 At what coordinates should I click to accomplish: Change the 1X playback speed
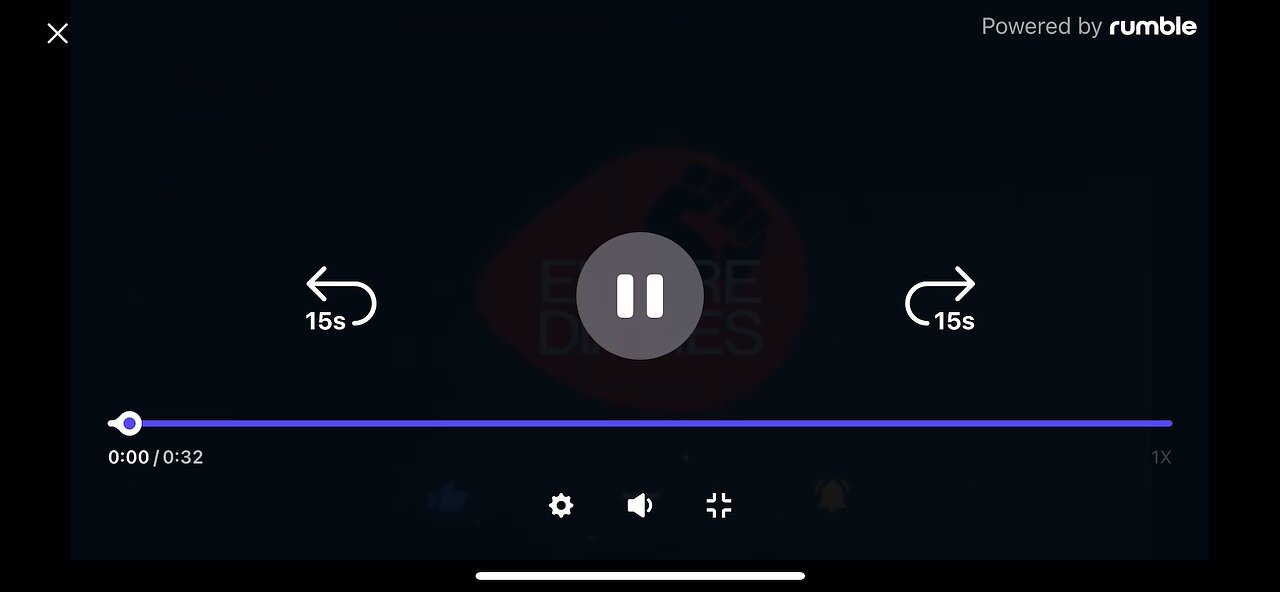[x=1161, y=457]
